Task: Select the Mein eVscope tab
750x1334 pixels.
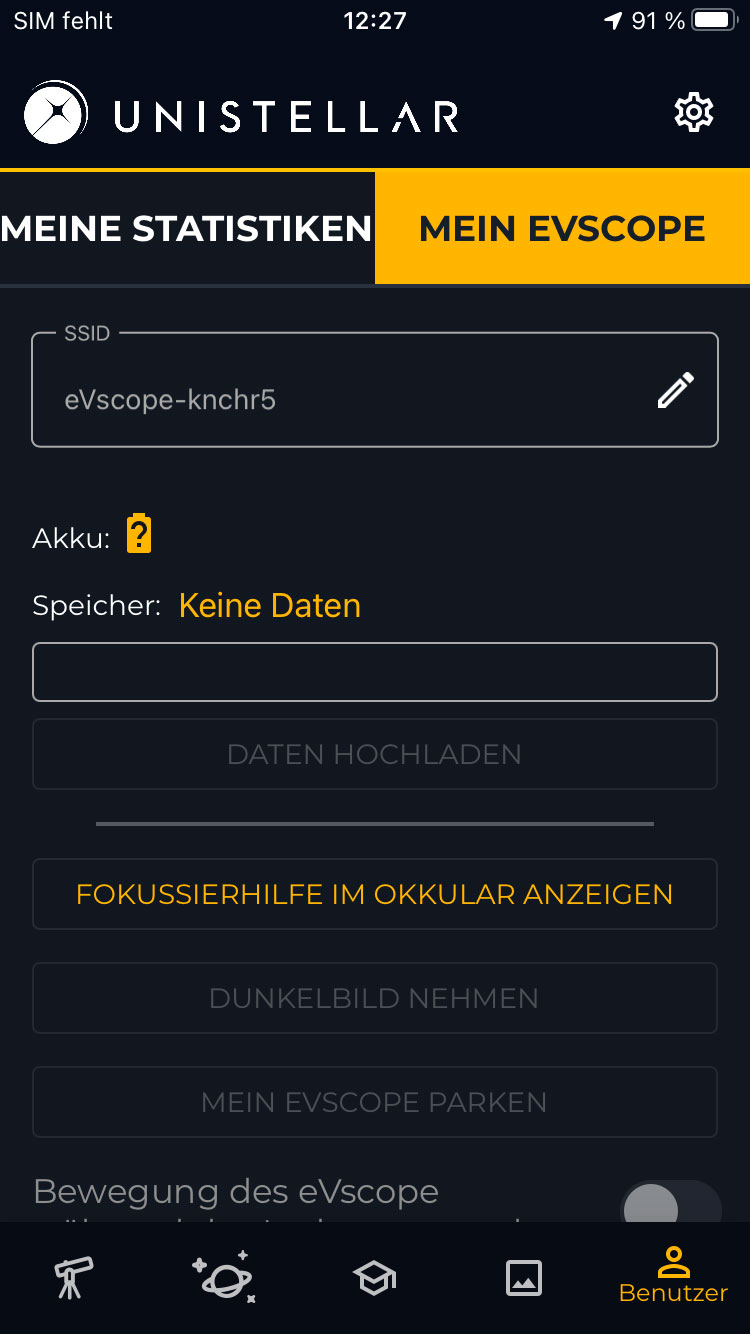Action: 562,229
